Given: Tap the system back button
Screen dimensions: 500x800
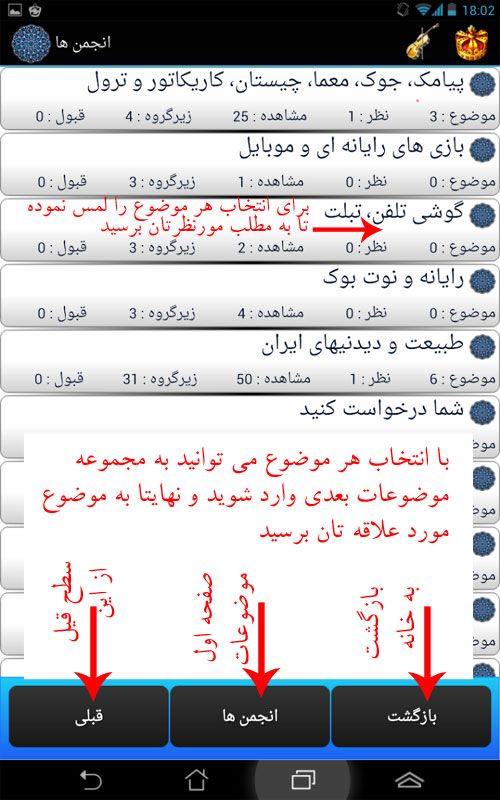Looking at the screenshot, I should point(92,780).
